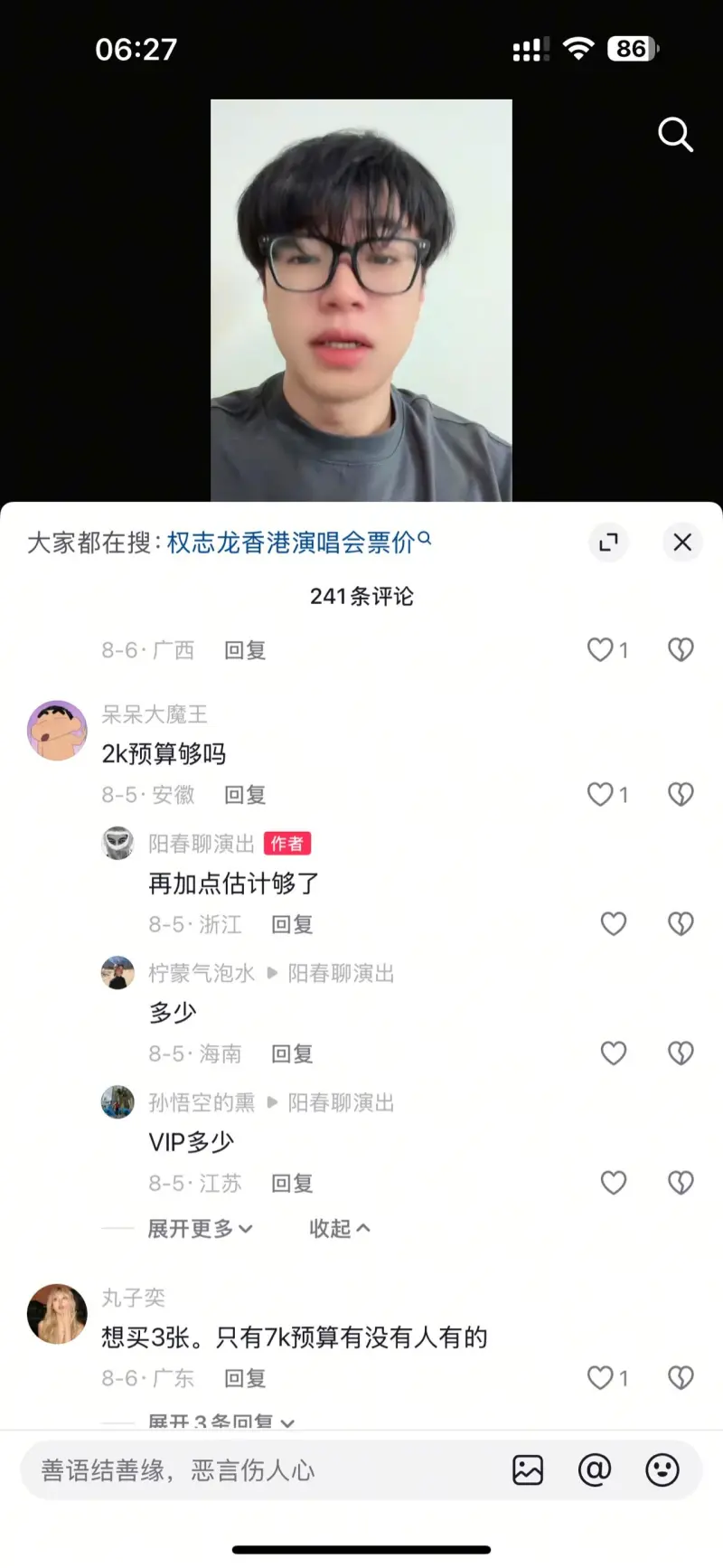Open the search magnifier icon over the video
Viewport: 723px width, 1568px height.
[675, 135]
